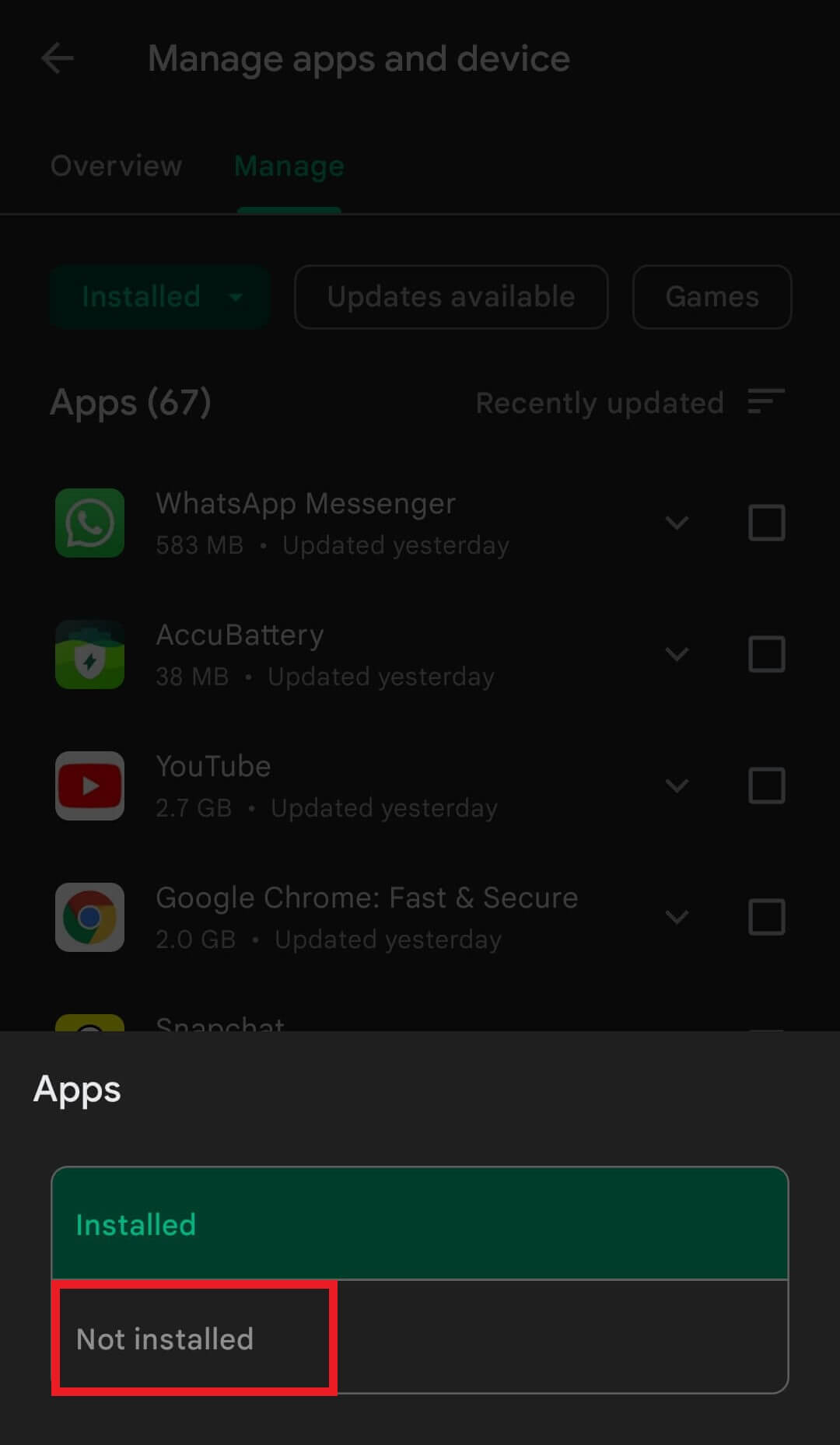Open the Recently updated sorting option
The height and width of the screenshot is (1445, 840).
(x=599, y=403)
